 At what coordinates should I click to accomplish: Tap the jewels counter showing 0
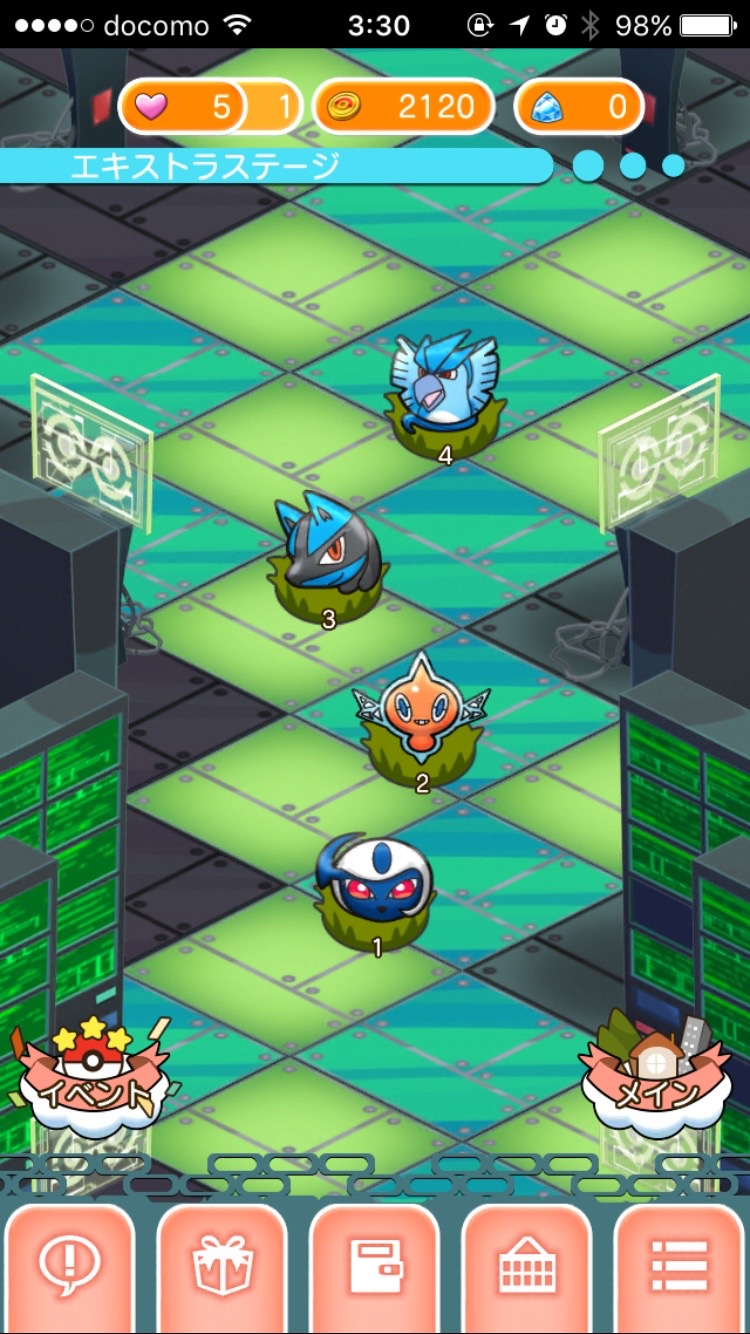[x=578, y=106]
